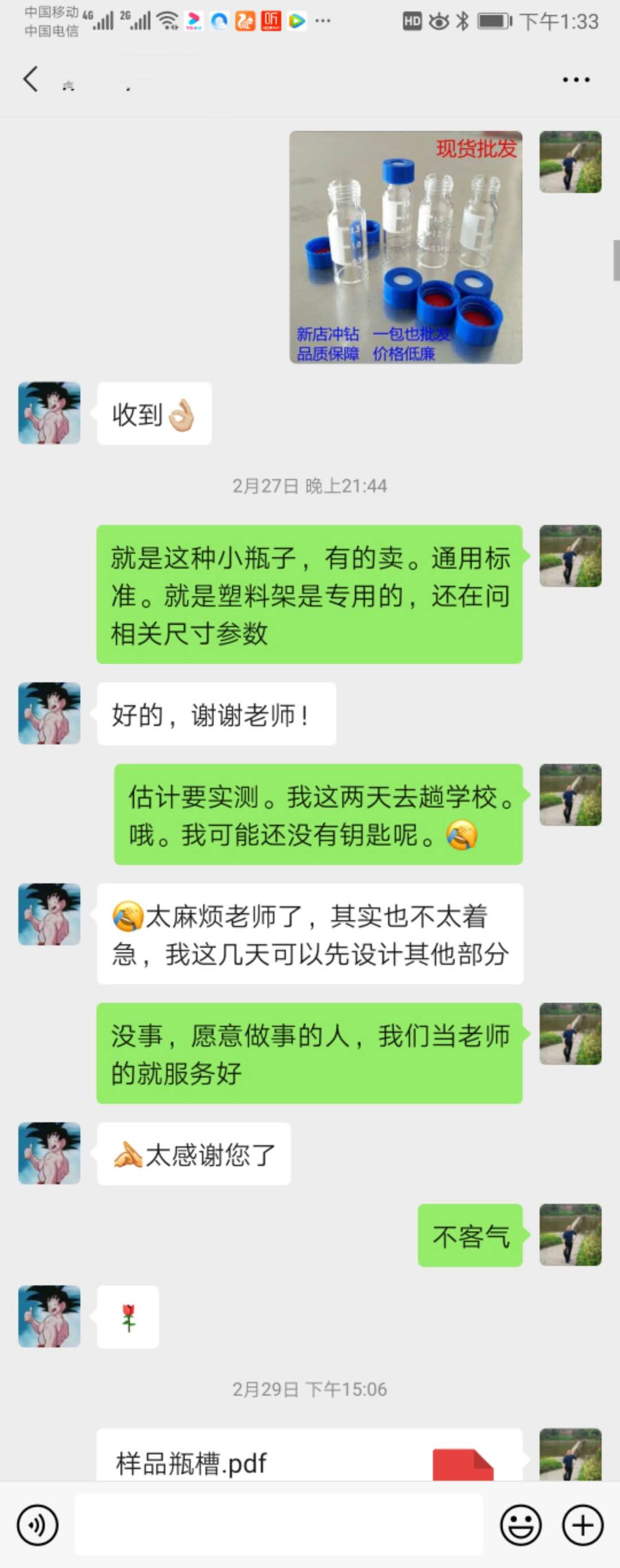Tap the message text field
This screenshot has height=1568, width=620.
point(278,1524)
